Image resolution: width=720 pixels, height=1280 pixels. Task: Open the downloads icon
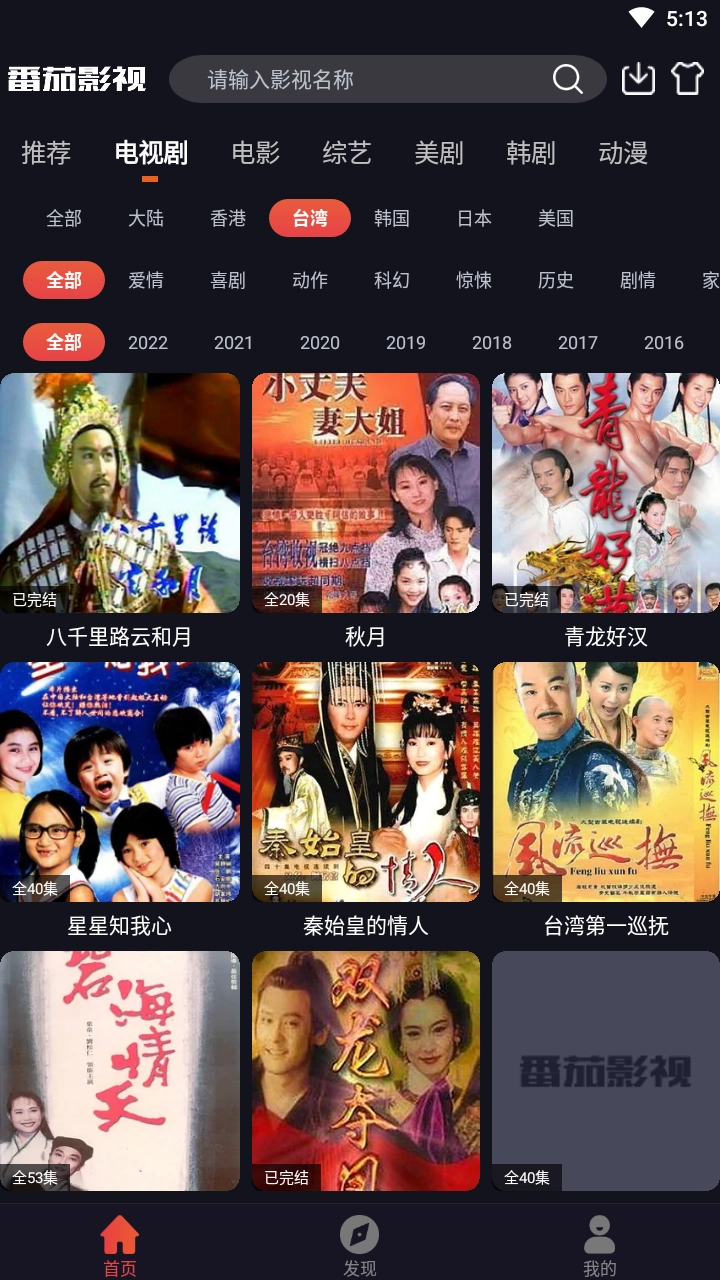tap(638, 79)
